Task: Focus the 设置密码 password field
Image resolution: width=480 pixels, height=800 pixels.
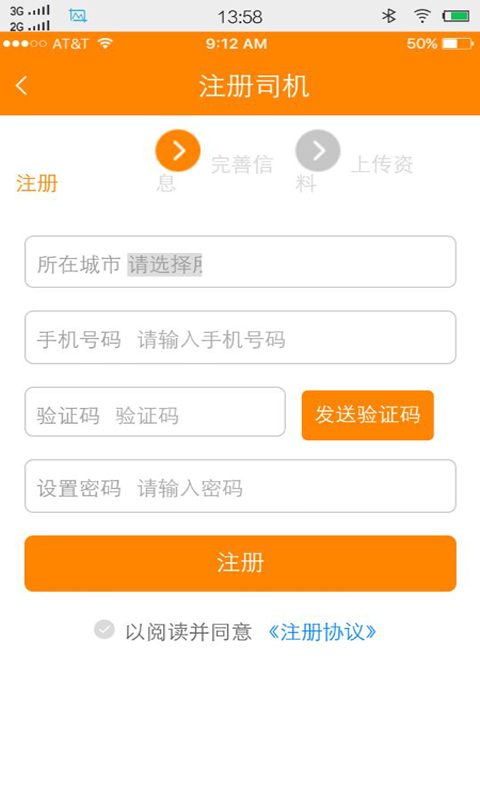Action: (240, 486)
